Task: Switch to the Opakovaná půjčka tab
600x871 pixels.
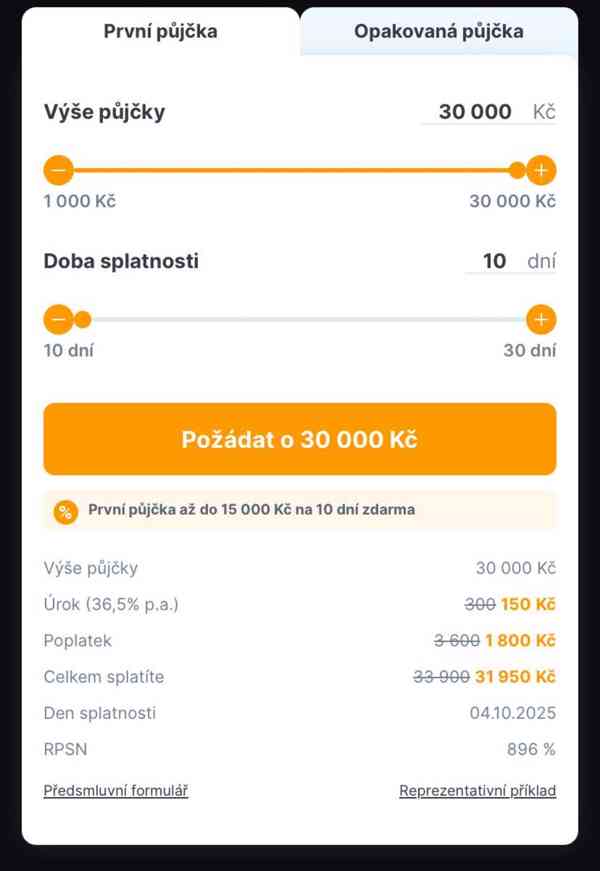Action: click(x=438, y=31)
